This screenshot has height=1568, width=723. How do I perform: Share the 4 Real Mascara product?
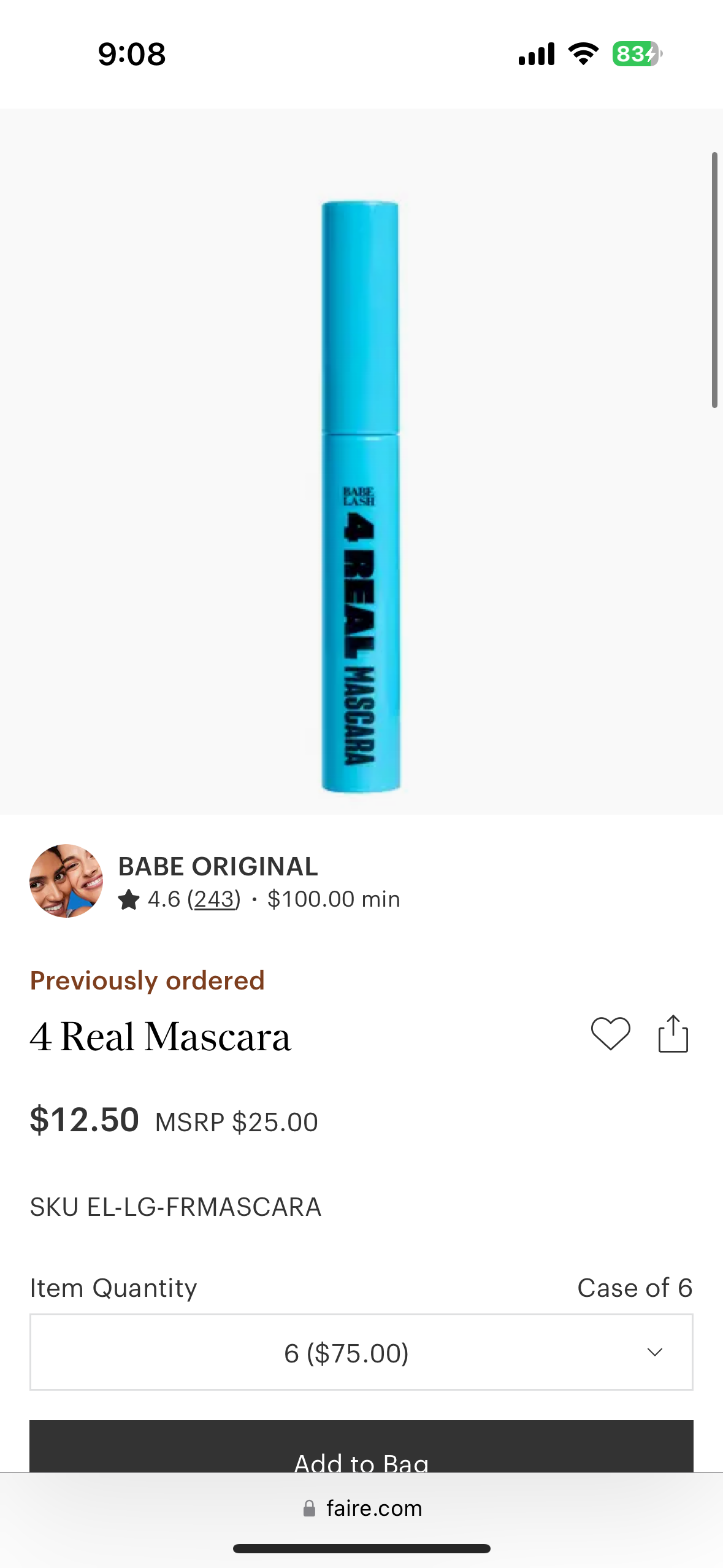point(673,1034)
